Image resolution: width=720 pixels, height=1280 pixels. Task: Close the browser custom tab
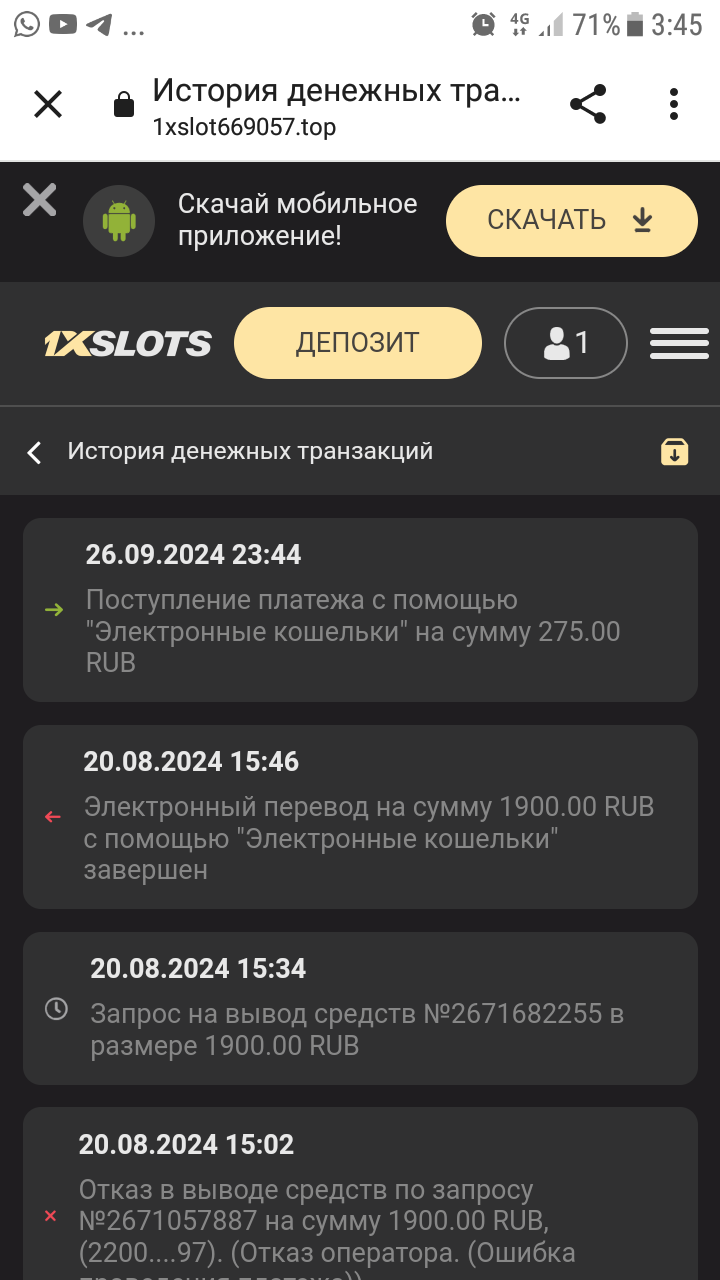click(x=48, y=104)
